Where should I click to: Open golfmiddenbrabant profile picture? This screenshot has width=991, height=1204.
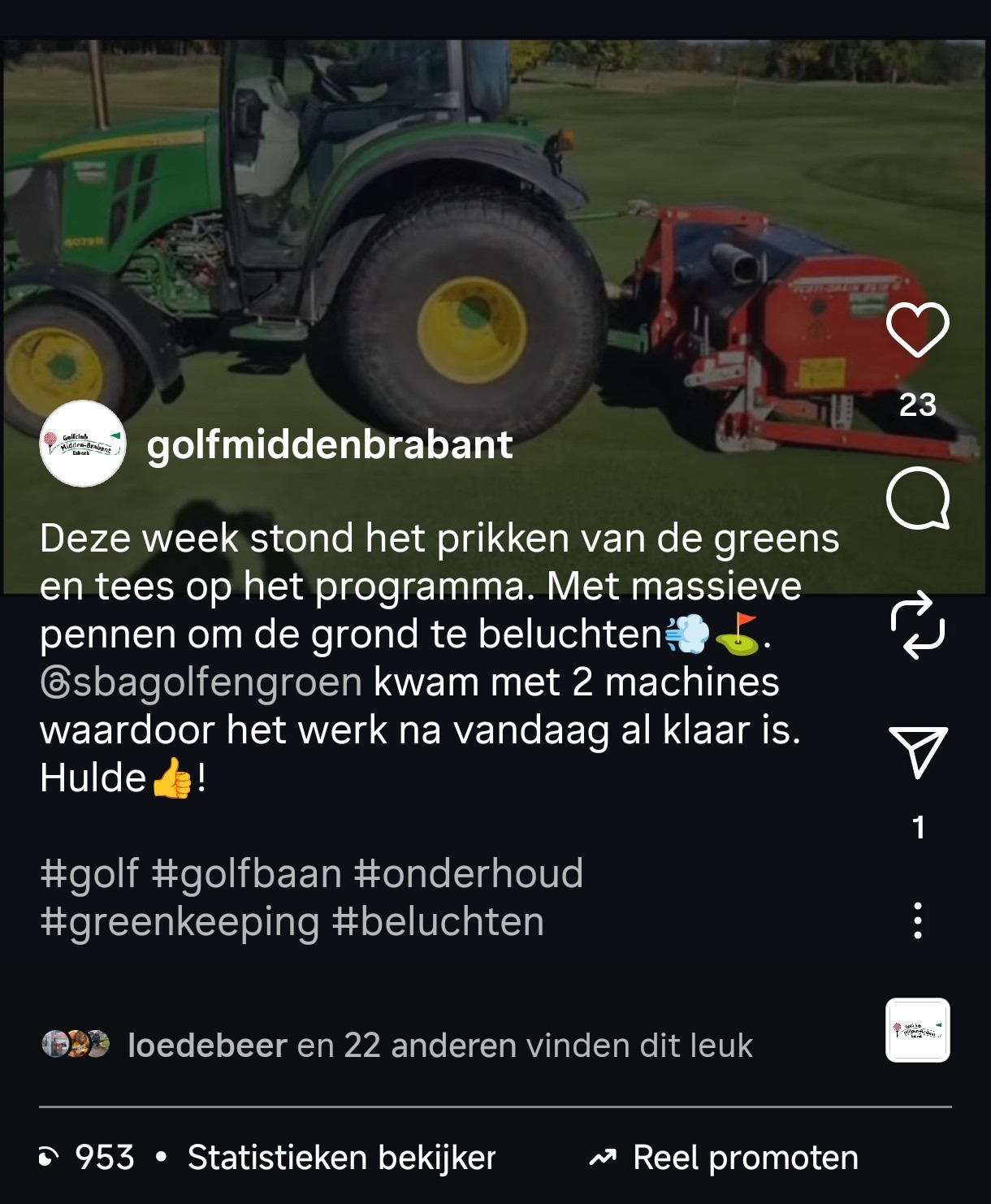(x=83, y=444)
